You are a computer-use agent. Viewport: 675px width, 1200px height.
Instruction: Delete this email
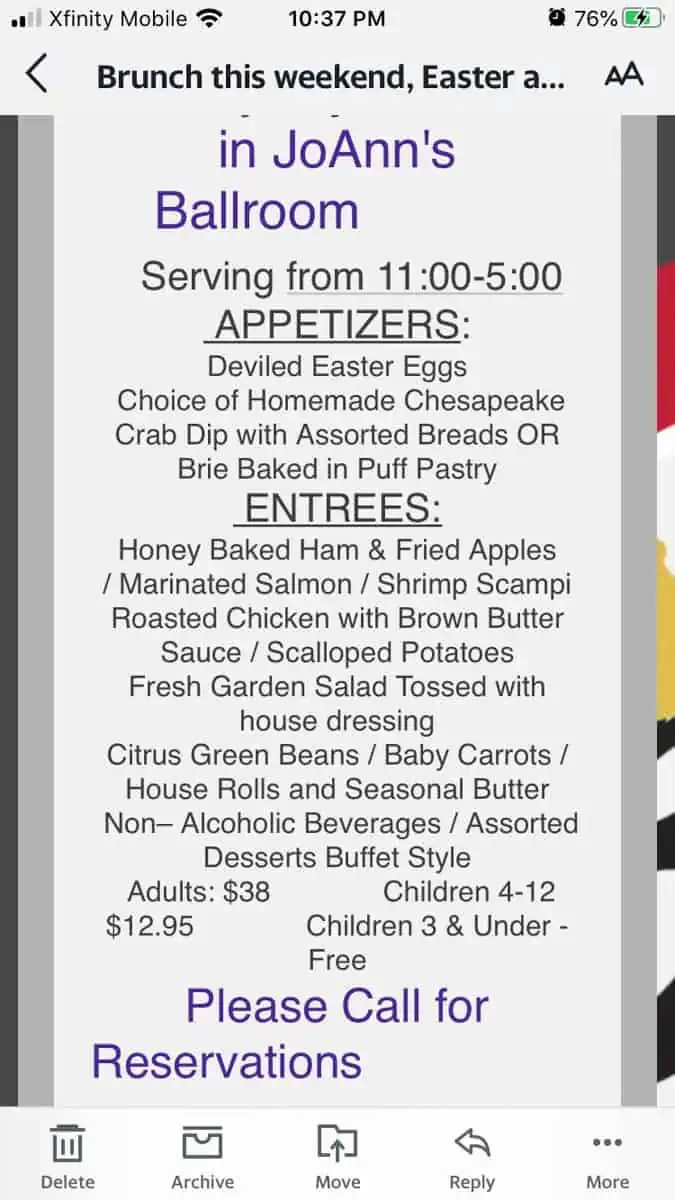click(67, 1157)
